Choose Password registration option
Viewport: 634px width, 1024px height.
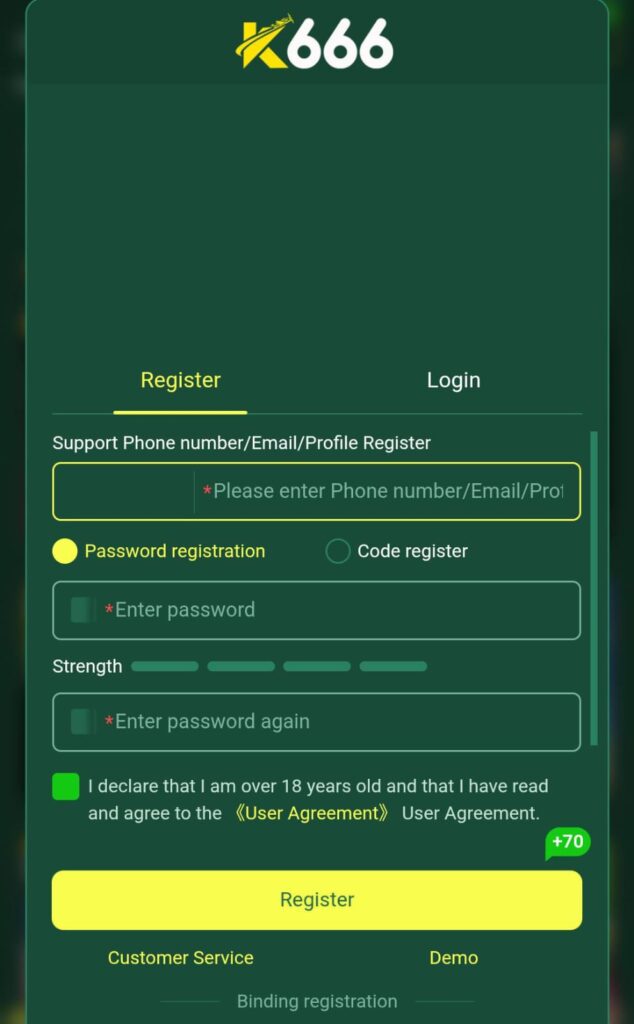(x=65, y=551)
